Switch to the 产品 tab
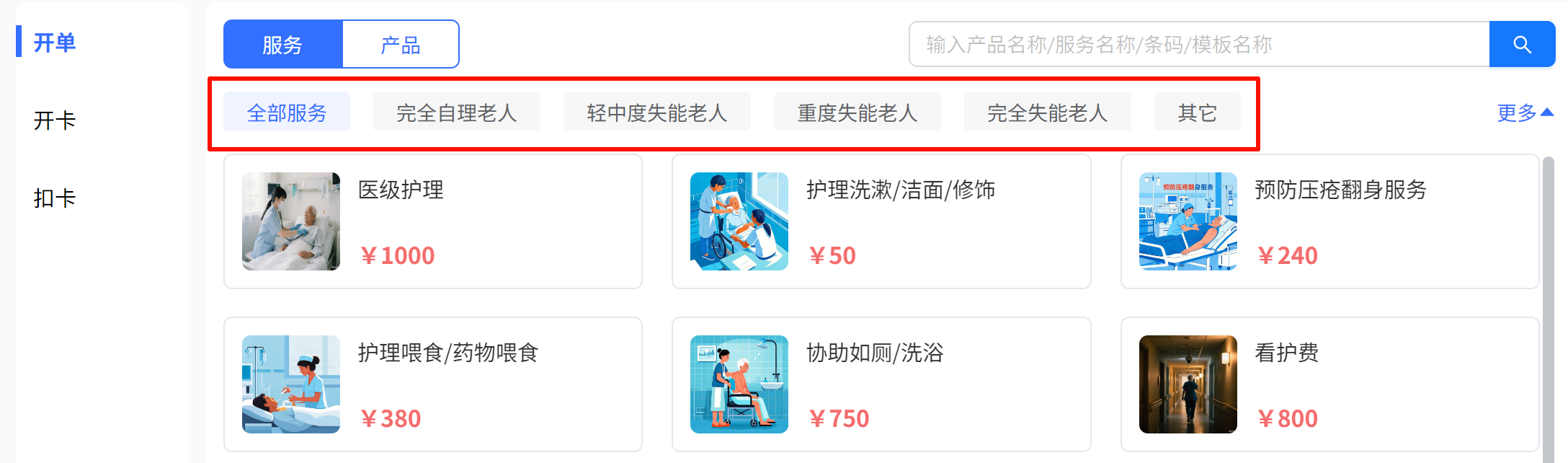Viewport: 1568px width, 463px height. pos(401,45)
